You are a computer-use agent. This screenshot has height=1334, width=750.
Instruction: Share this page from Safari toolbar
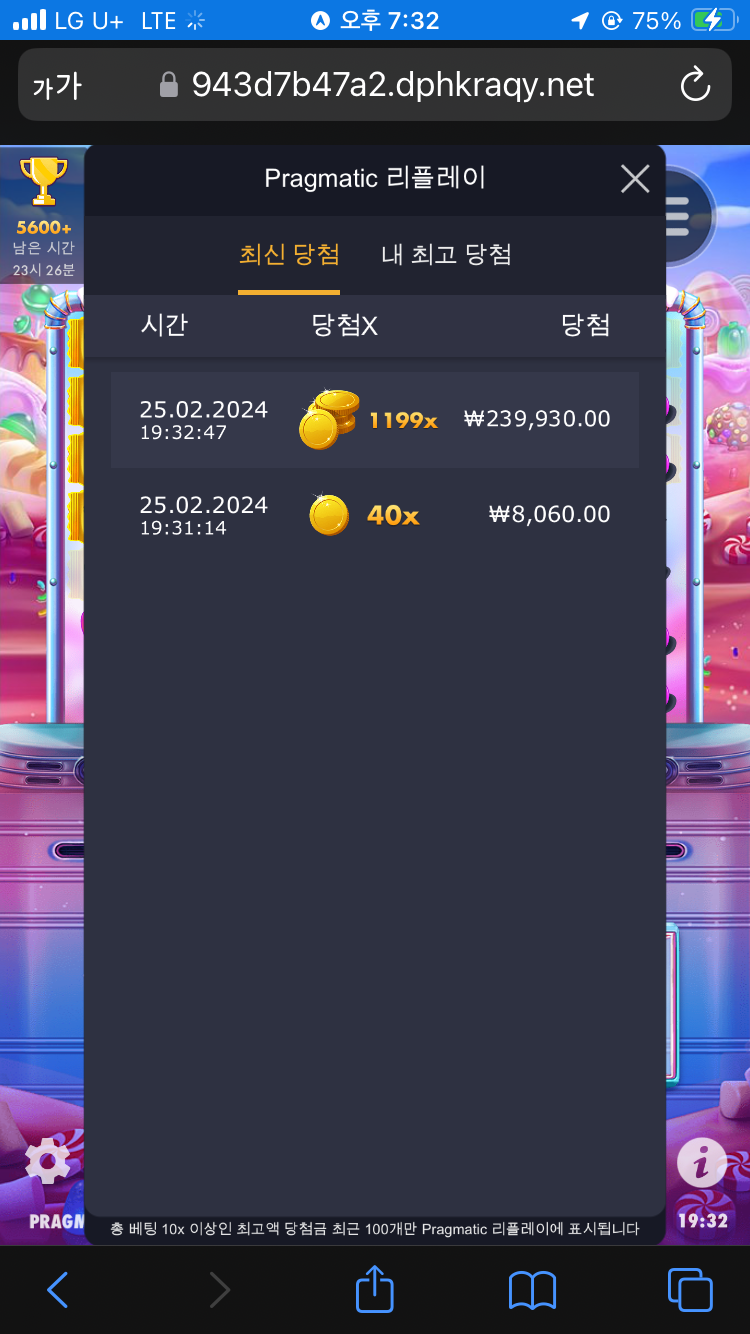(375, 1288)
